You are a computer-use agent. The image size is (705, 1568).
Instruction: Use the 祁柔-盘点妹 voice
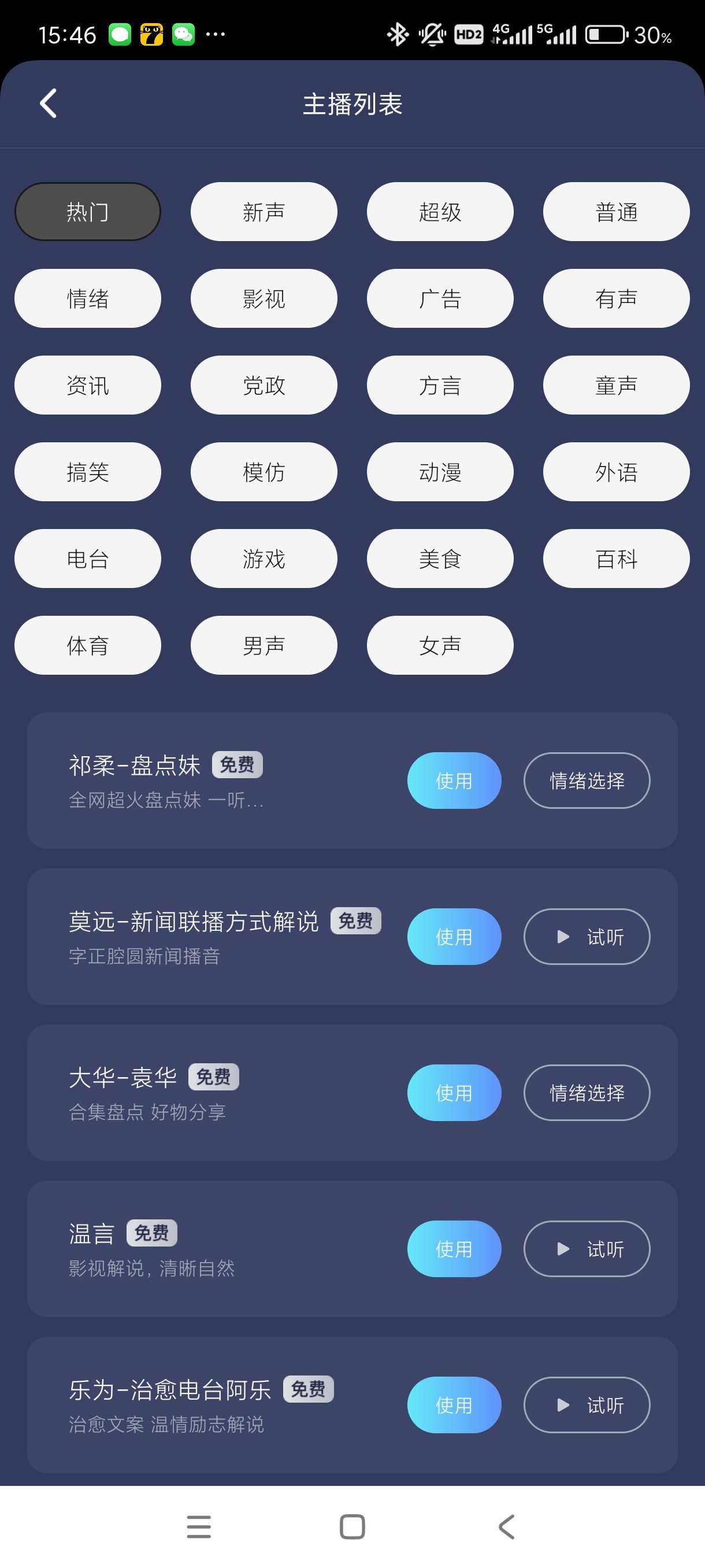pos(454,781)
